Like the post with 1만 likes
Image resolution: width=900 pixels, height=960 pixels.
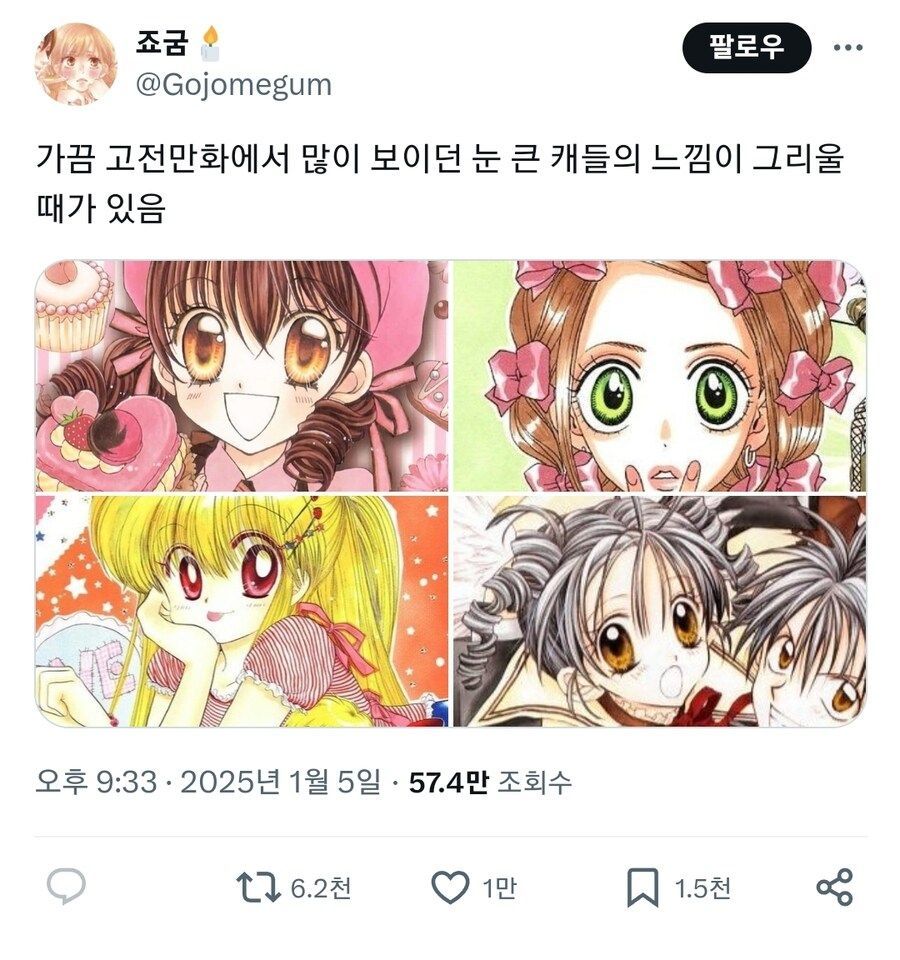point(451,886)
